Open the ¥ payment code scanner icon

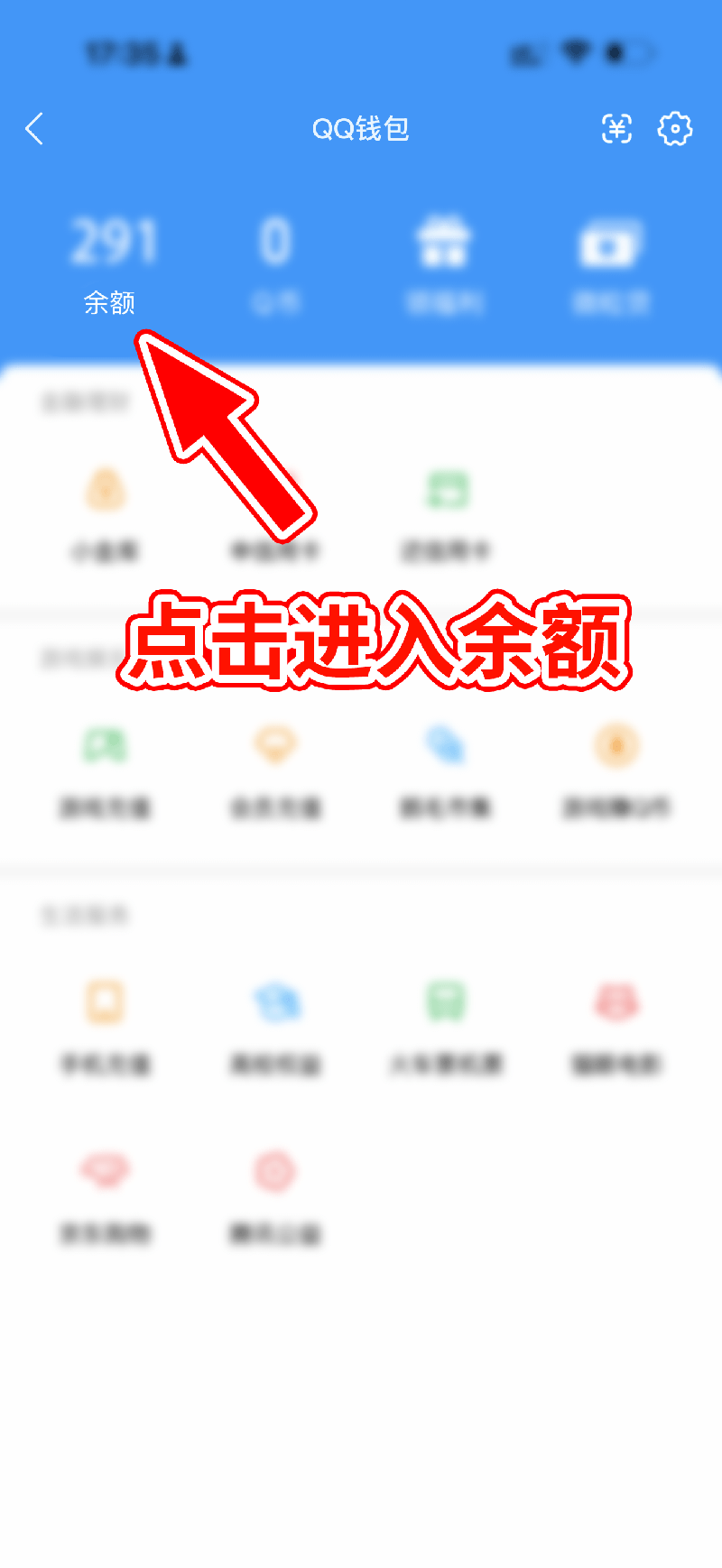click(617, 129)
